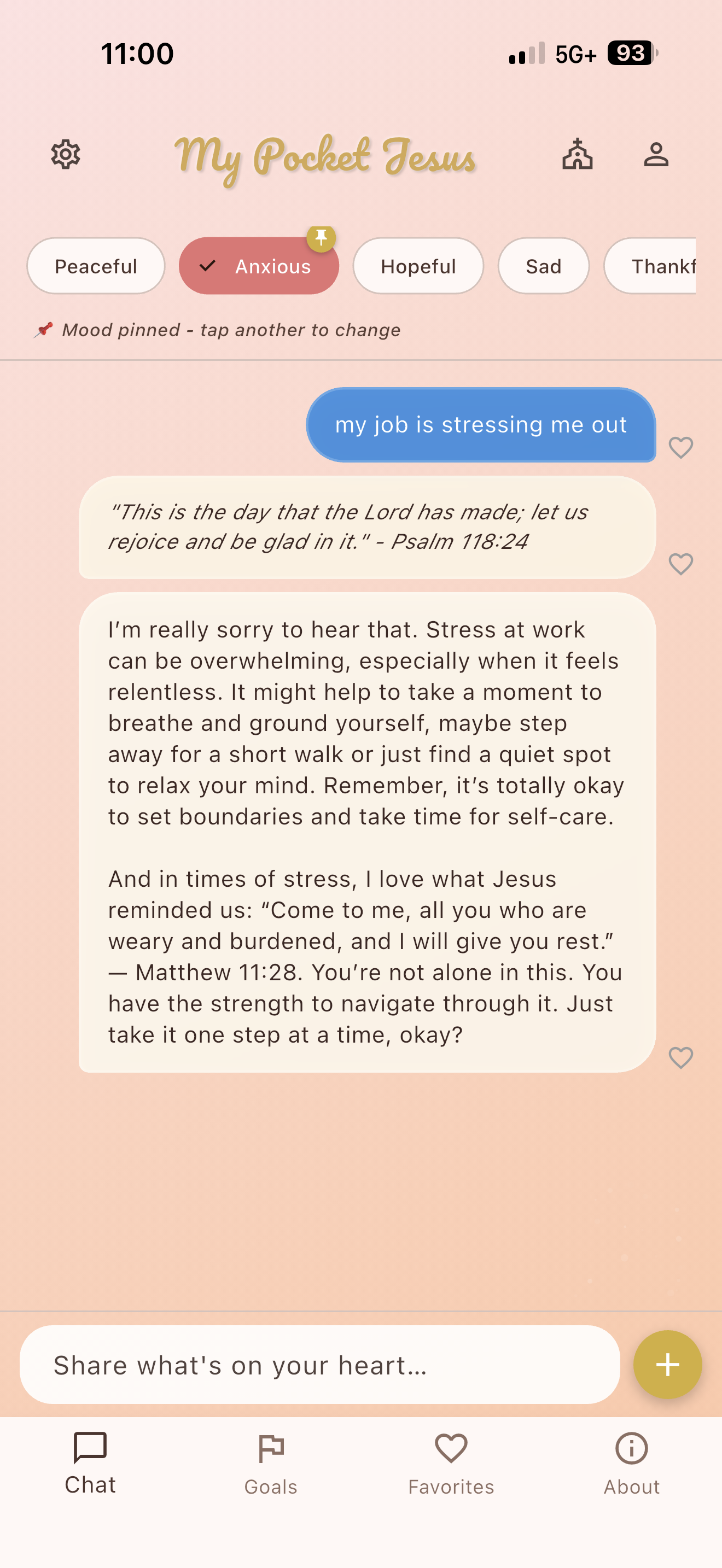Favorite the Psalm 118:24 verse message

[x=680, y=564]
